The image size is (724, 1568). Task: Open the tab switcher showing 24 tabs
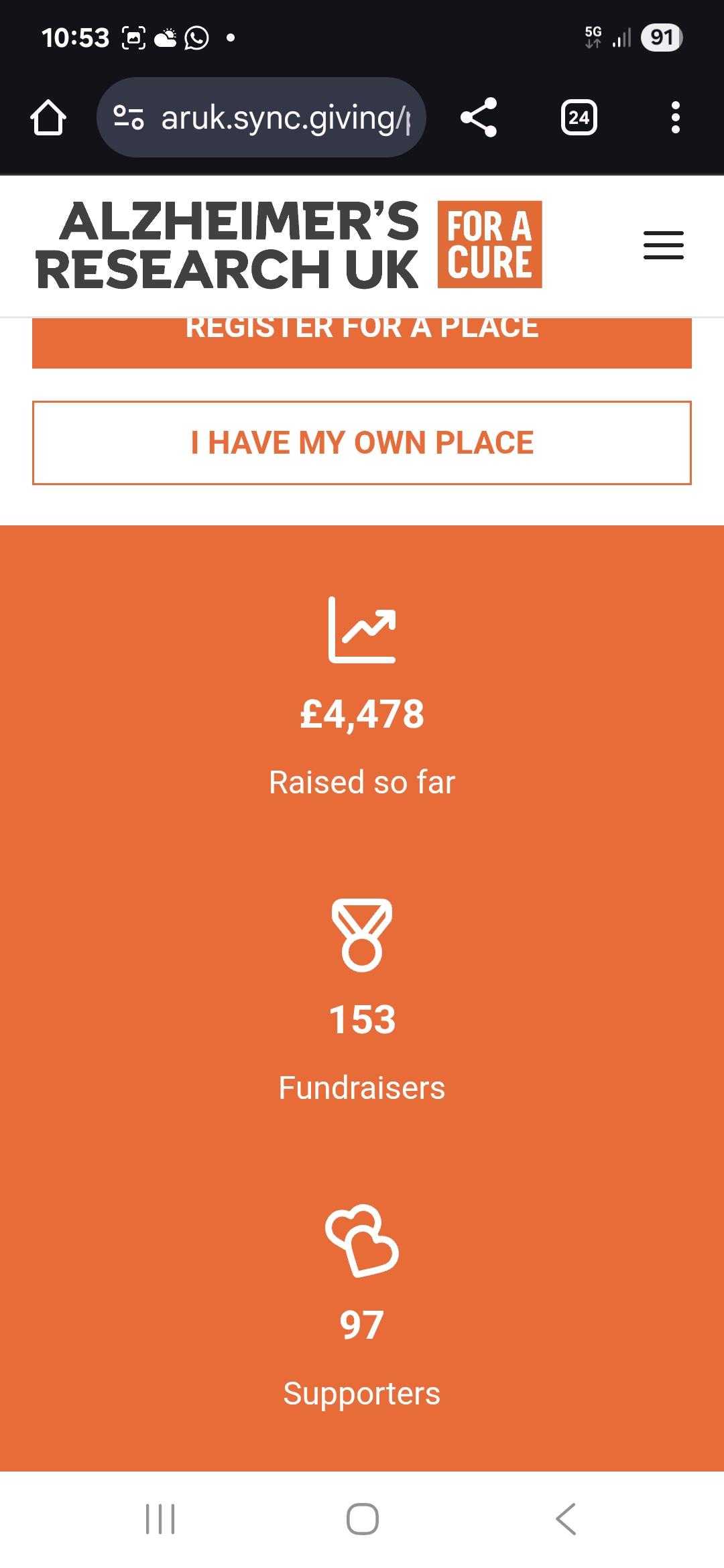579,118
